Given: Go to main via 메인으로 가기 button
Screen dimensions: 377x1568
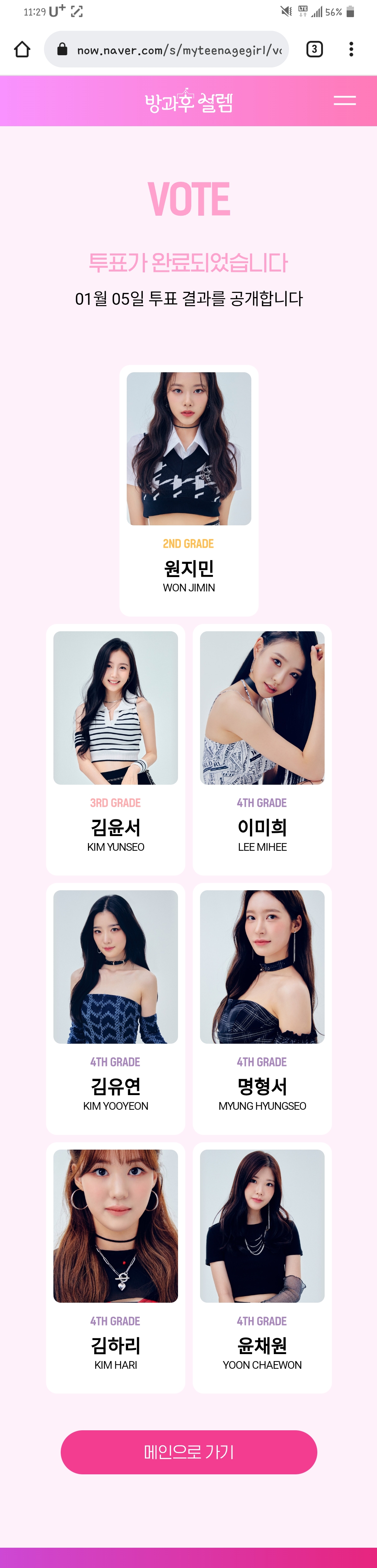Looking at the screenshot, I should (x=188, y=1452).
